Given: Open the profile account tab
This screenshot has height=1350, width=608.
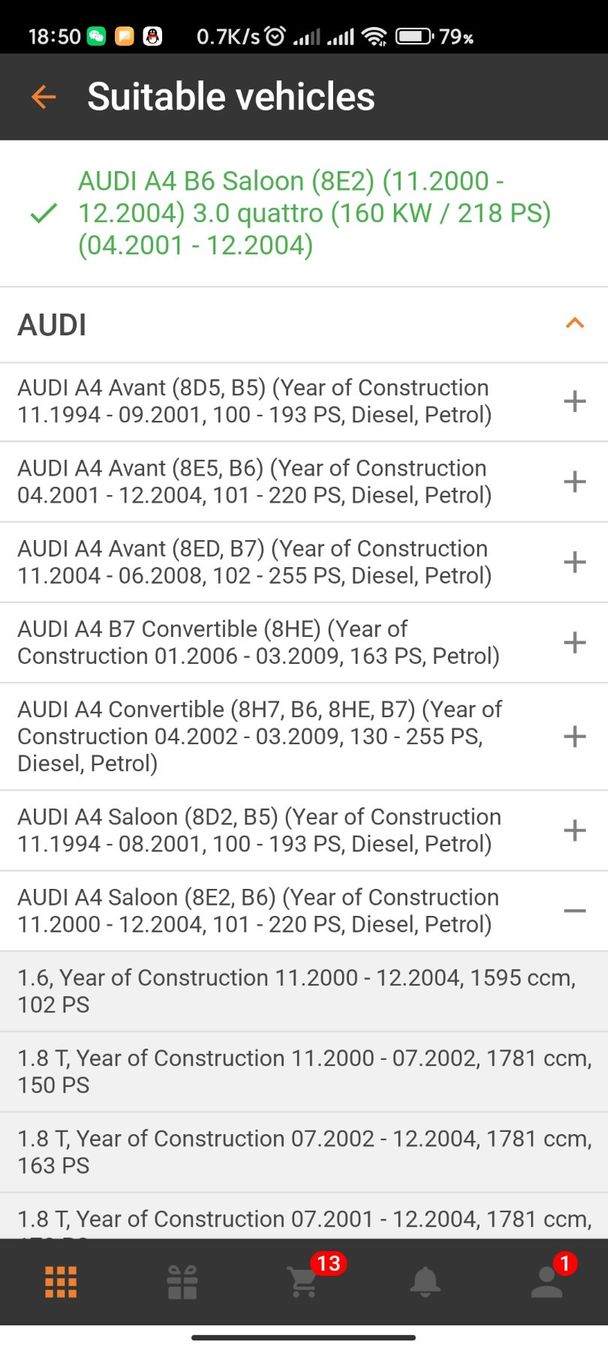Looking at the screenshot, I should coord(547,1281).
